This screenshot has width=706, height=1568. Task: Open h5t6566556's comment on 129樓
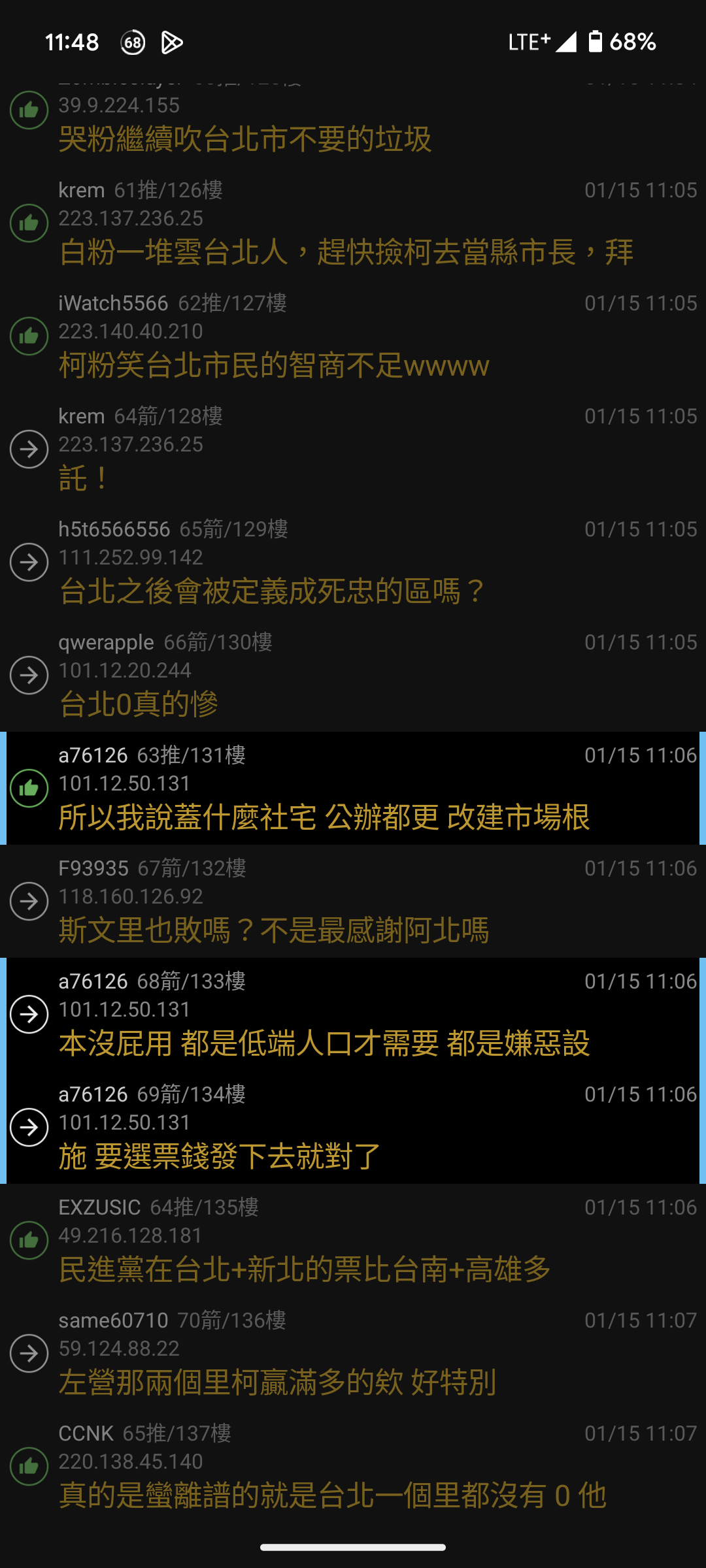tap(353, 562)
